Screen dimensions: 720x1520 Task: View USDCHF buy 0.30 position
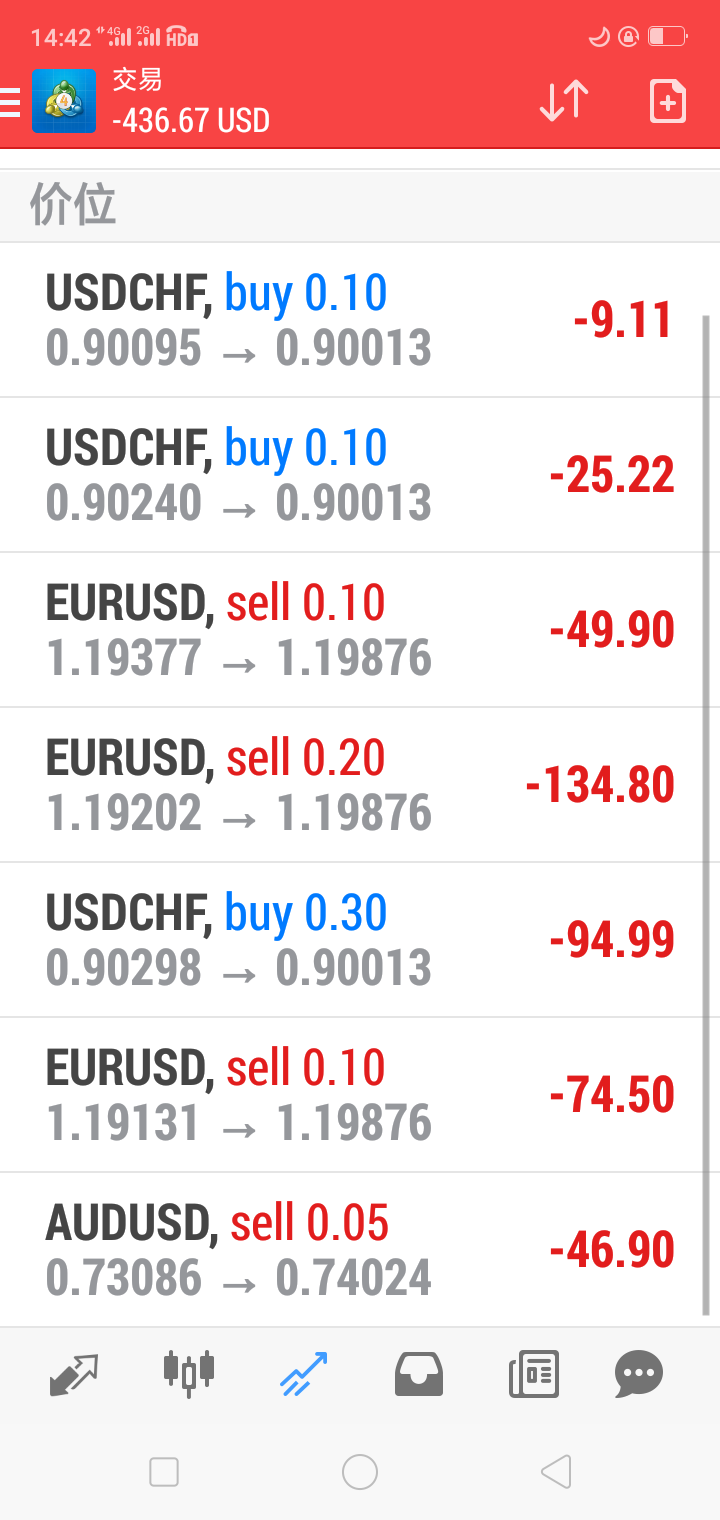pos(360,940)
